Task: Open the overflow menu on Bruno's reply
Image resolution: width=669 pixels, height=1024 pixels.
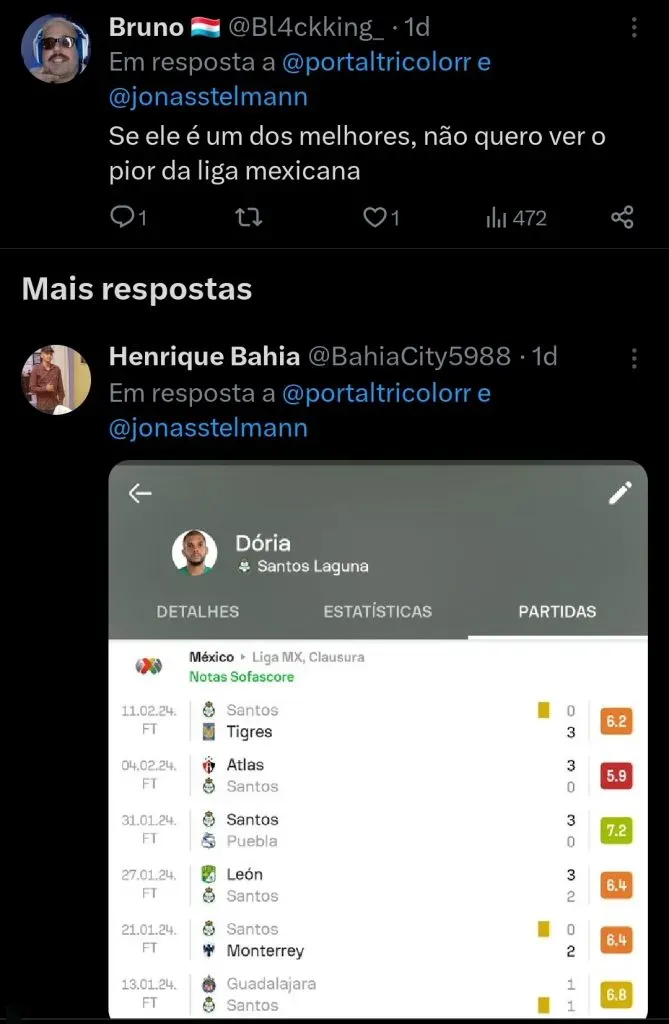Action: click(x=634, y=27)
